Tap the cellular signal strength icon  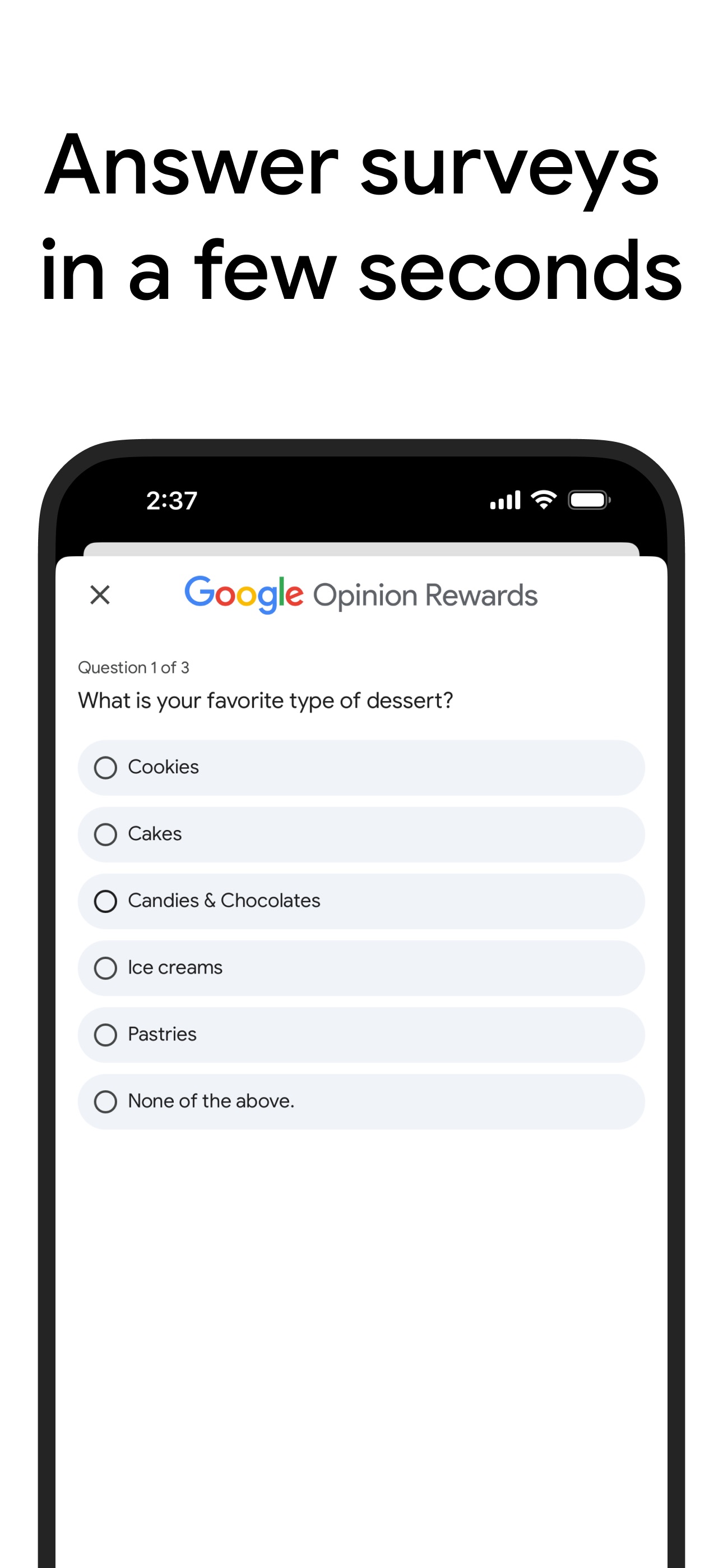504,499
